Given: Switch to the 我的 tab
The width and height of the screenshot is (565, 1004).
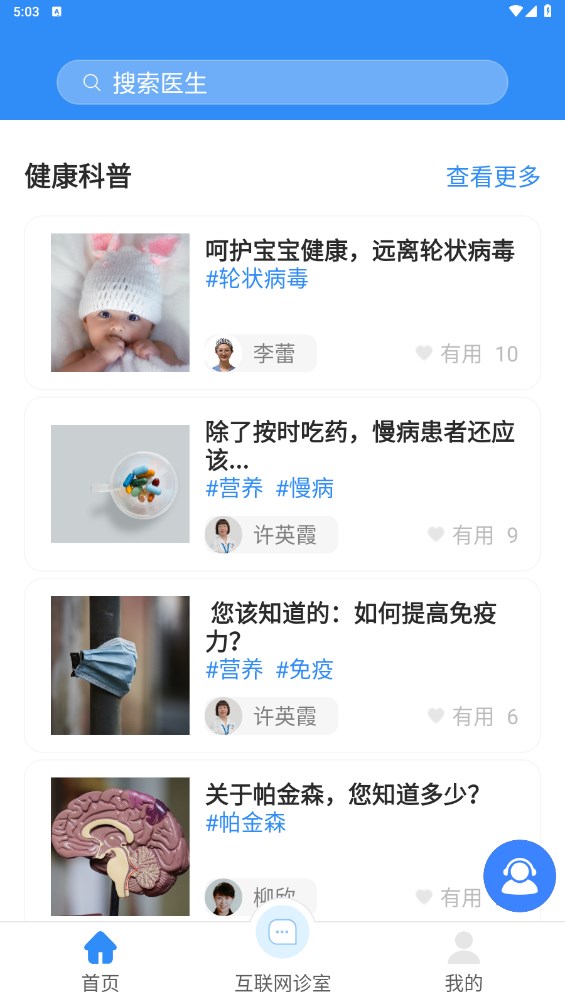Looking at the screenshot, I should [x=464, y=962].
